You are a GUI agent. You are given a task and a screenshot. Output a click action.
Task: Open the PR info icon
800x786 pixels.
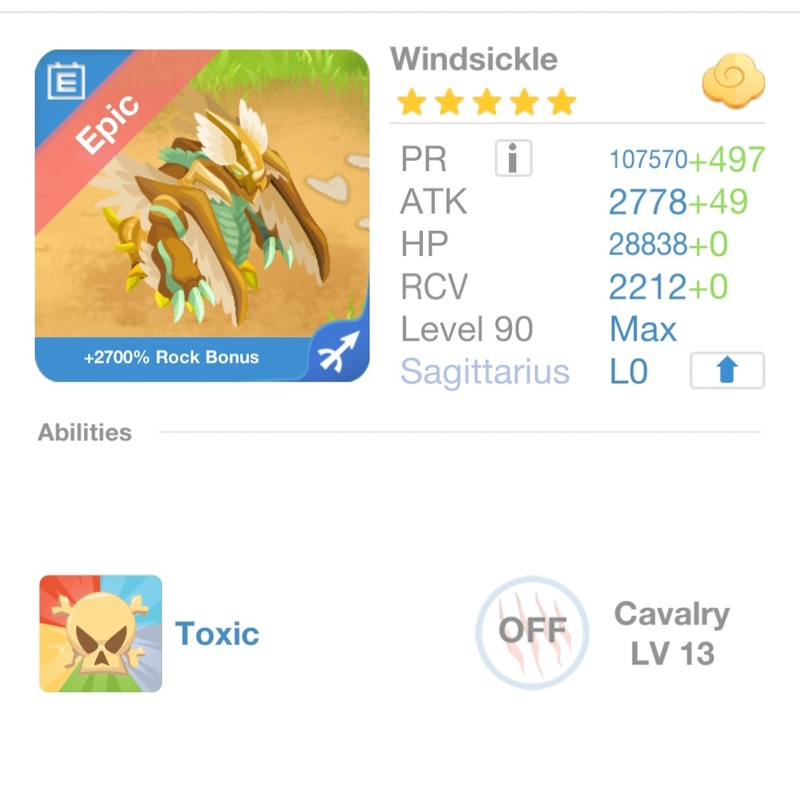pos(513,158)
